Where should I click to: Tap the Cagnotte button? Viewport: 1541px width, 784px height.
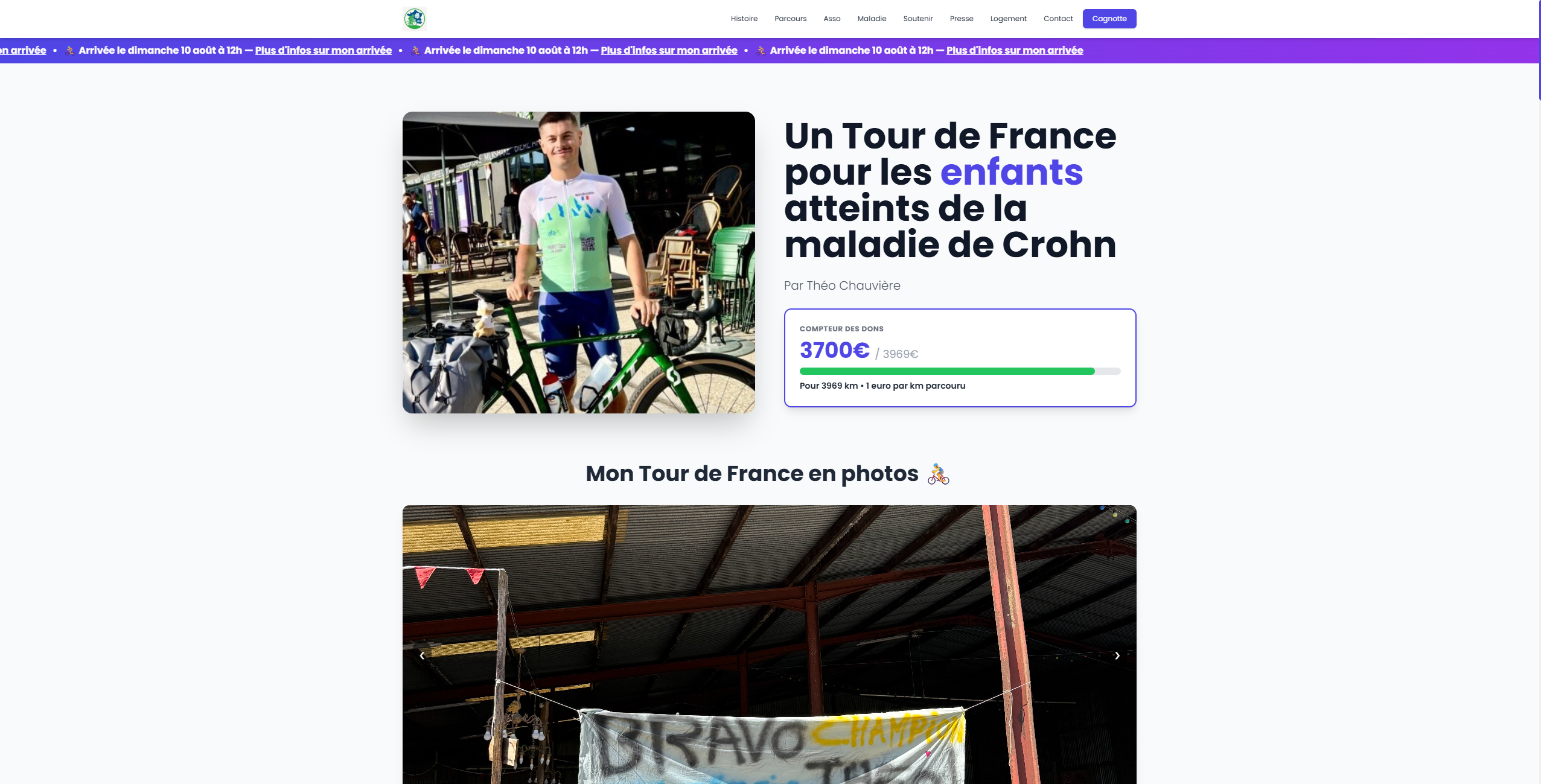[x=1109, y=19]
